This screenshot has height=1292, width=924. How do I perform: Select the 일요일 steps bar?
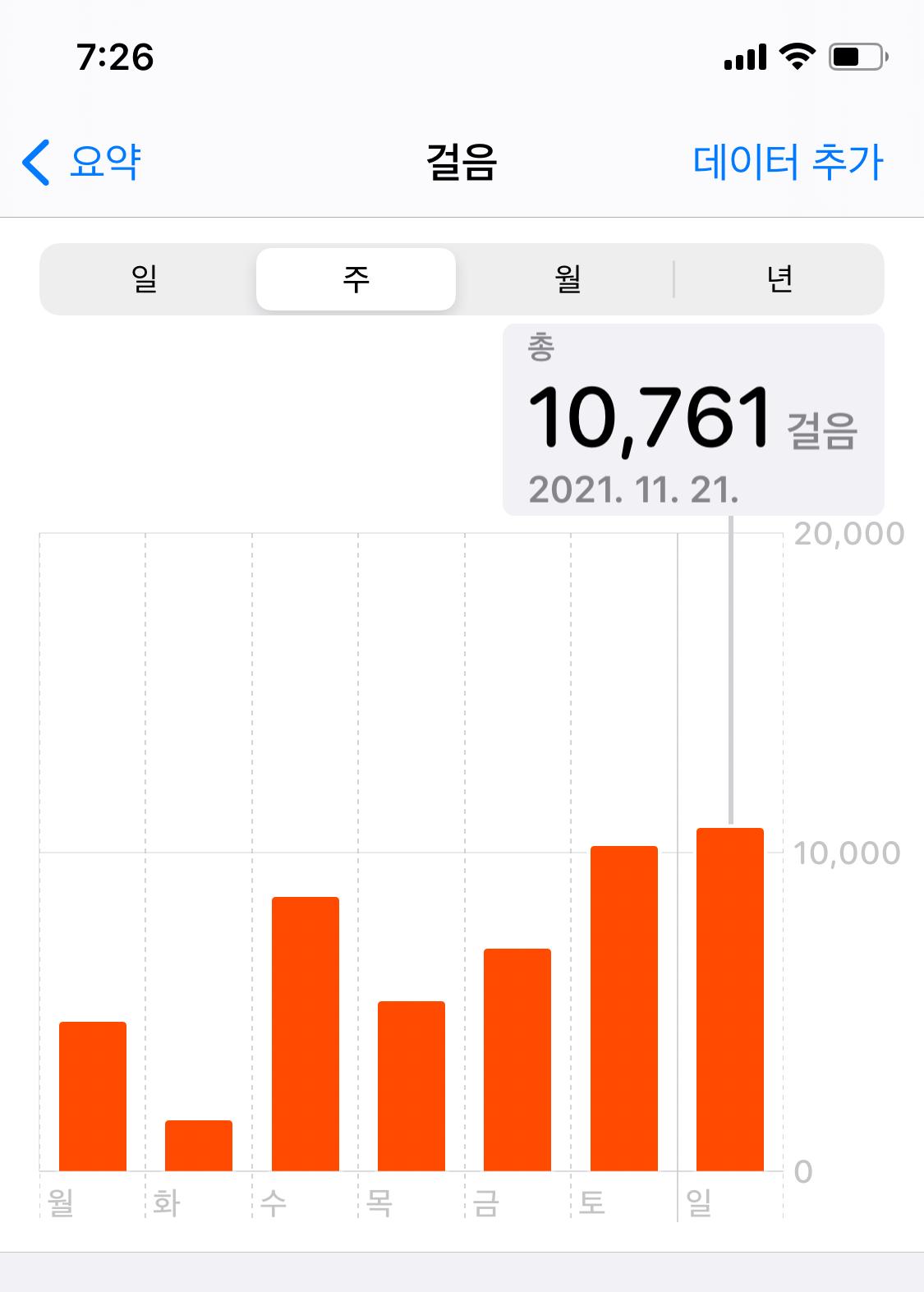coord(730,999)
